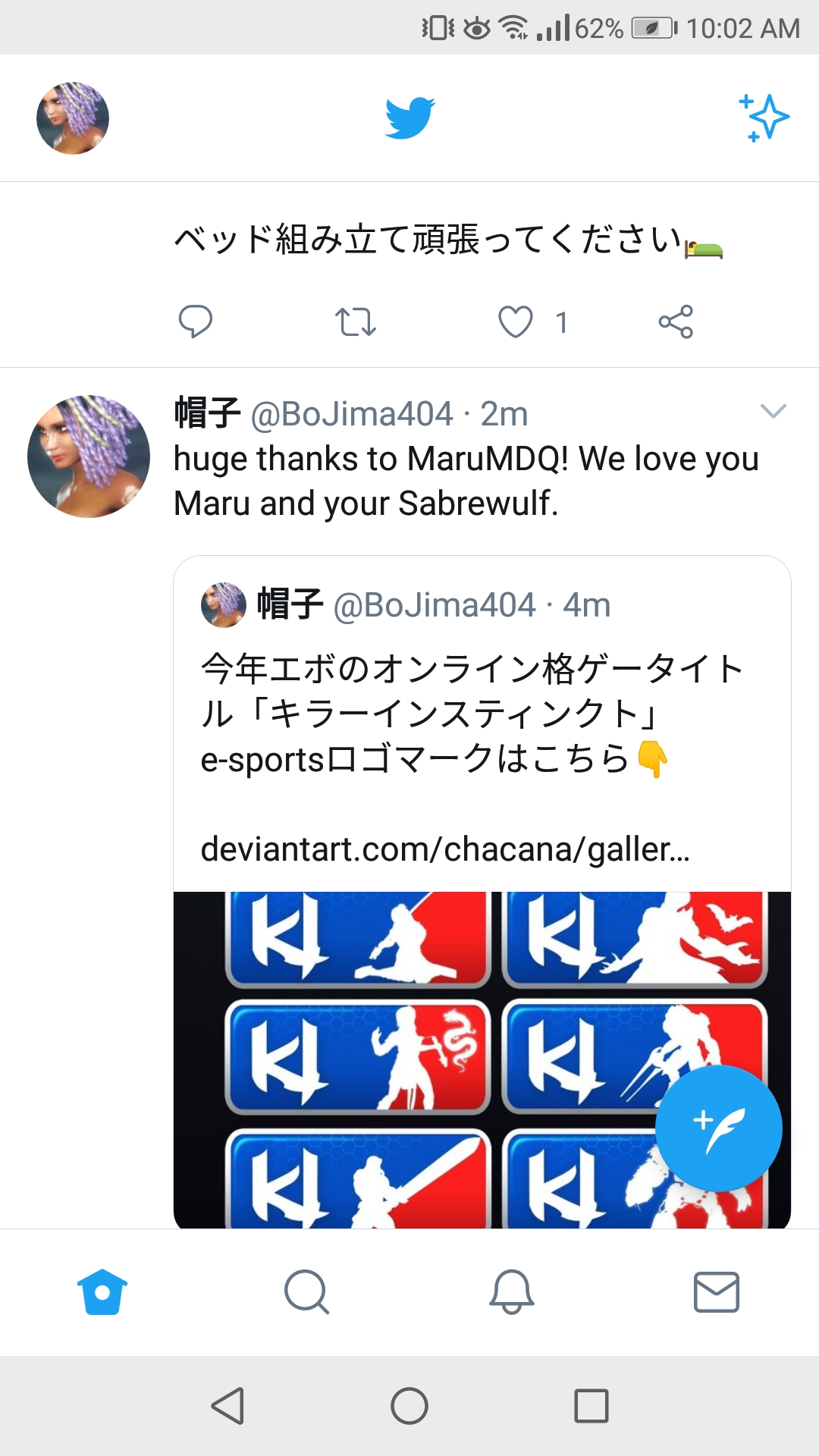
Task: Open recent apps with the square button
Action: [591, 1406]
